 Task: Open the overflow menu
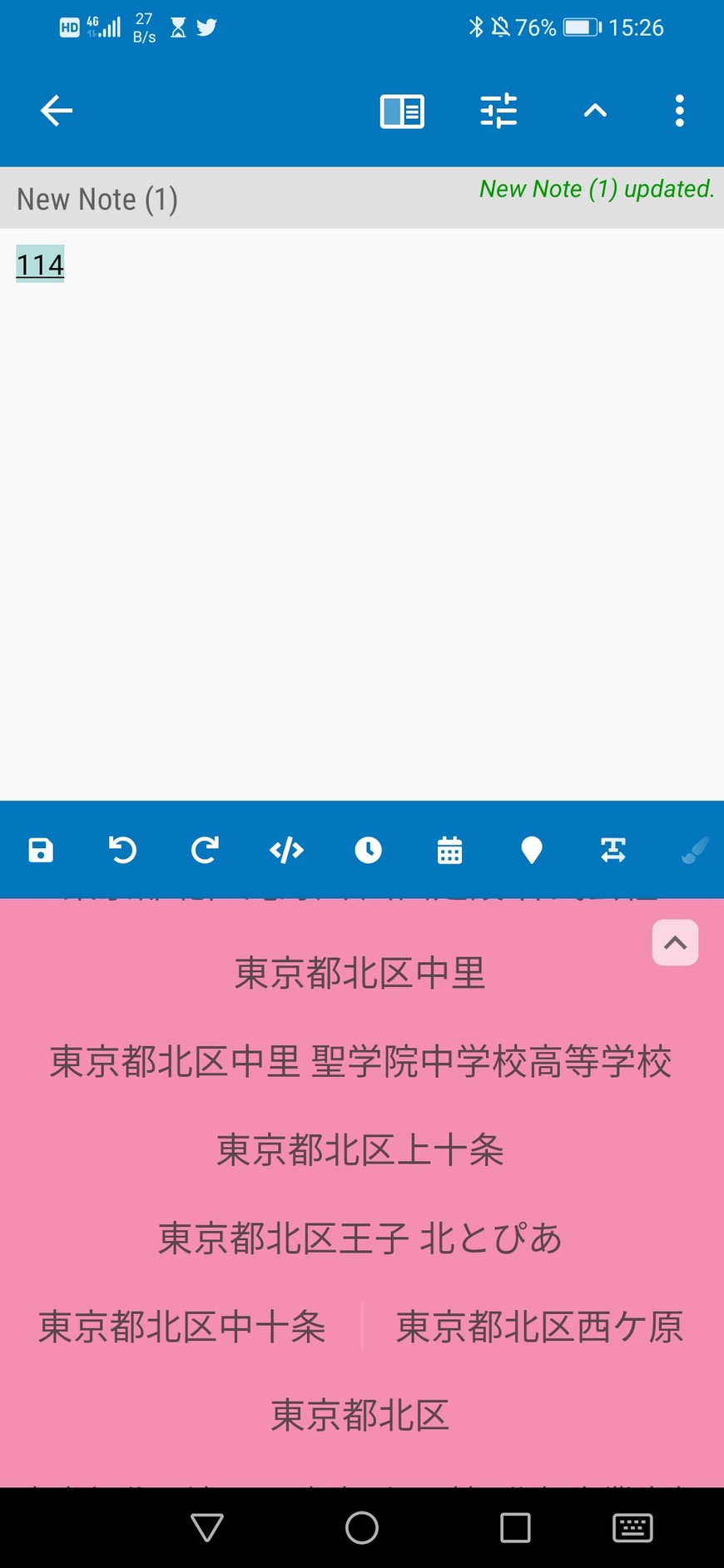pos(679,111)
